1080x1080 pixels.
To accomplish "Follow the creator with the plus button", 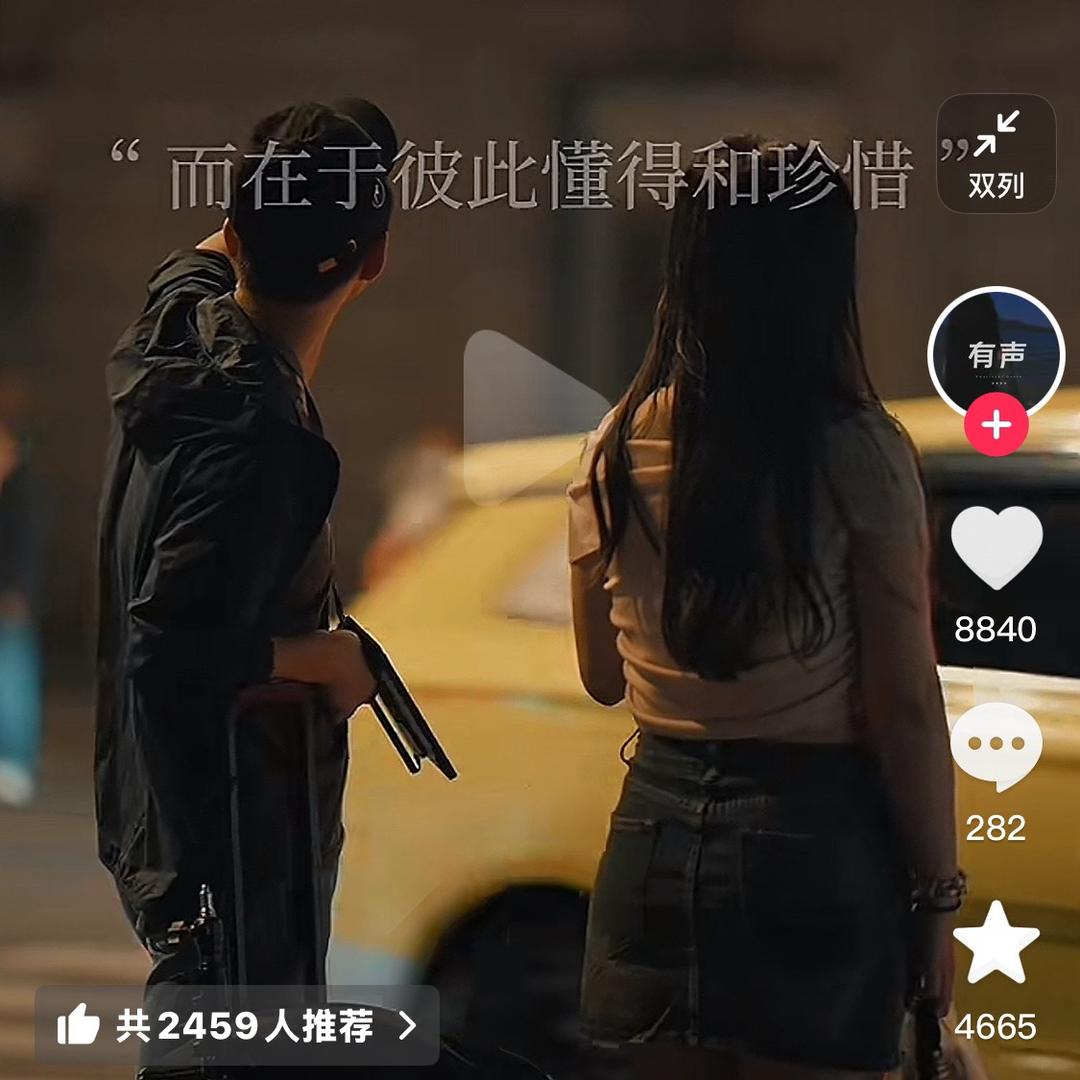I will (x=996, y=425).
